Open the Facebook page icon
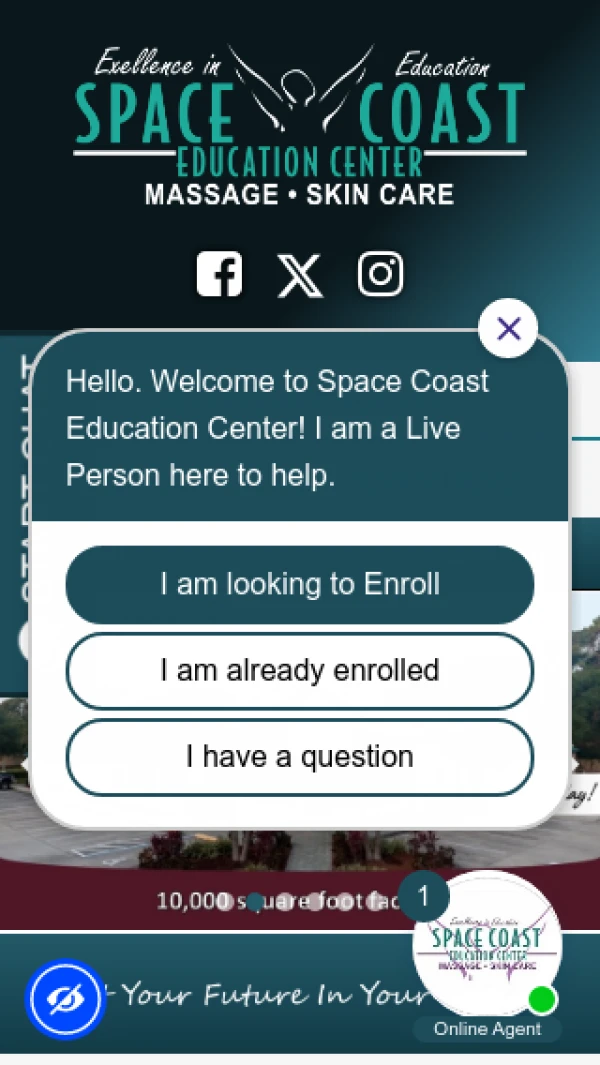 219,274
